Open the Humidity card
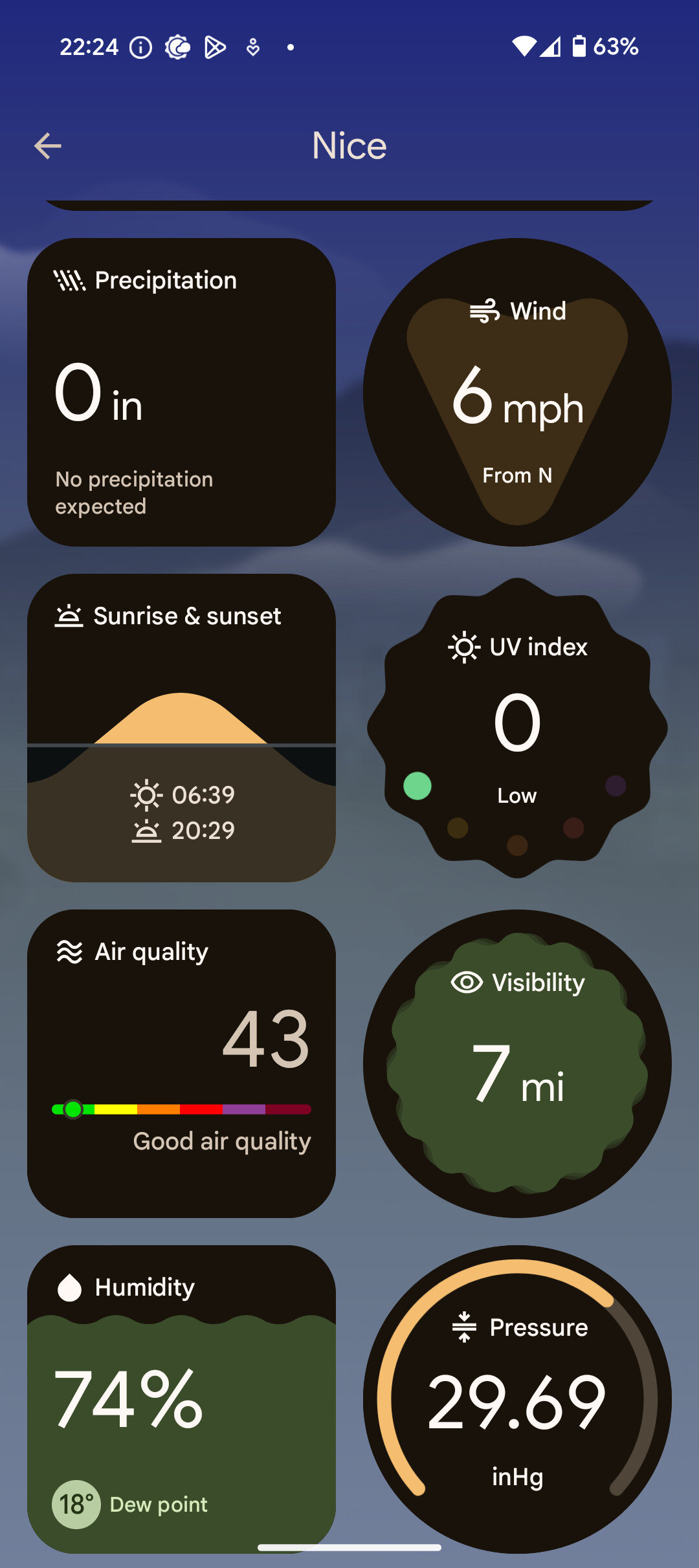This screenshot has height=1568, width=699. click(x=181, y=1399)
